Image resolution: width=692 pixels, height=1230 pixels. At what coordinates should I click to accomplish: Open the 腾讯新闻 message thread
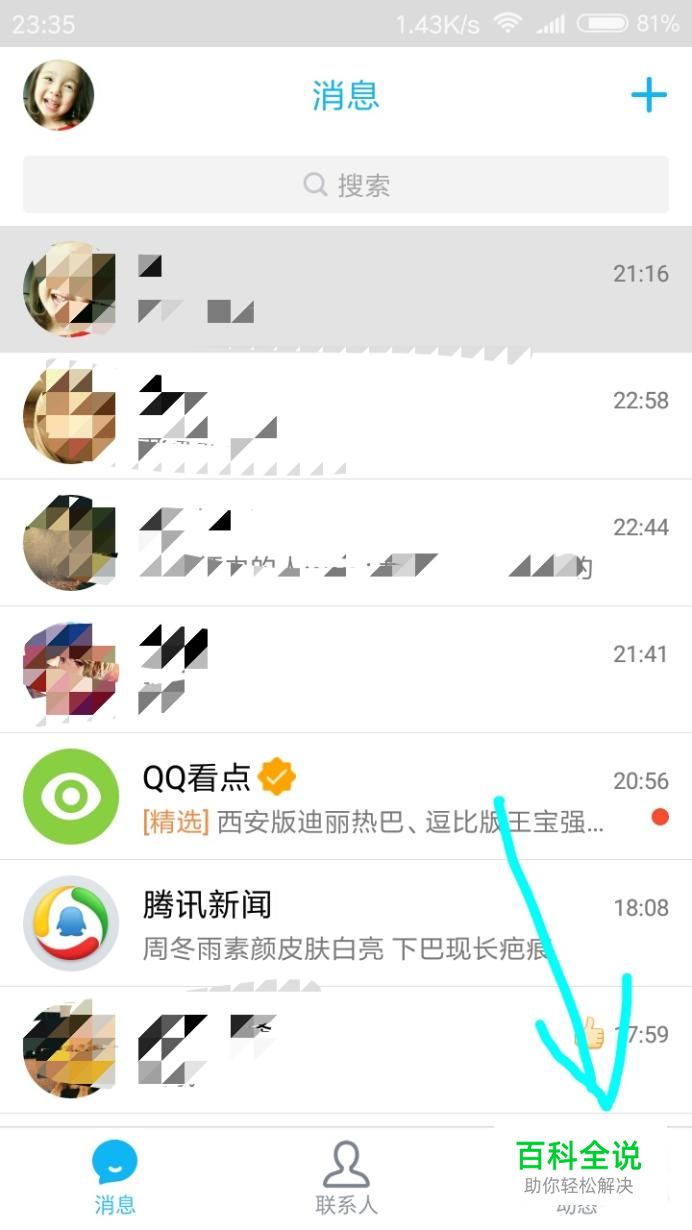coord(346,924)
